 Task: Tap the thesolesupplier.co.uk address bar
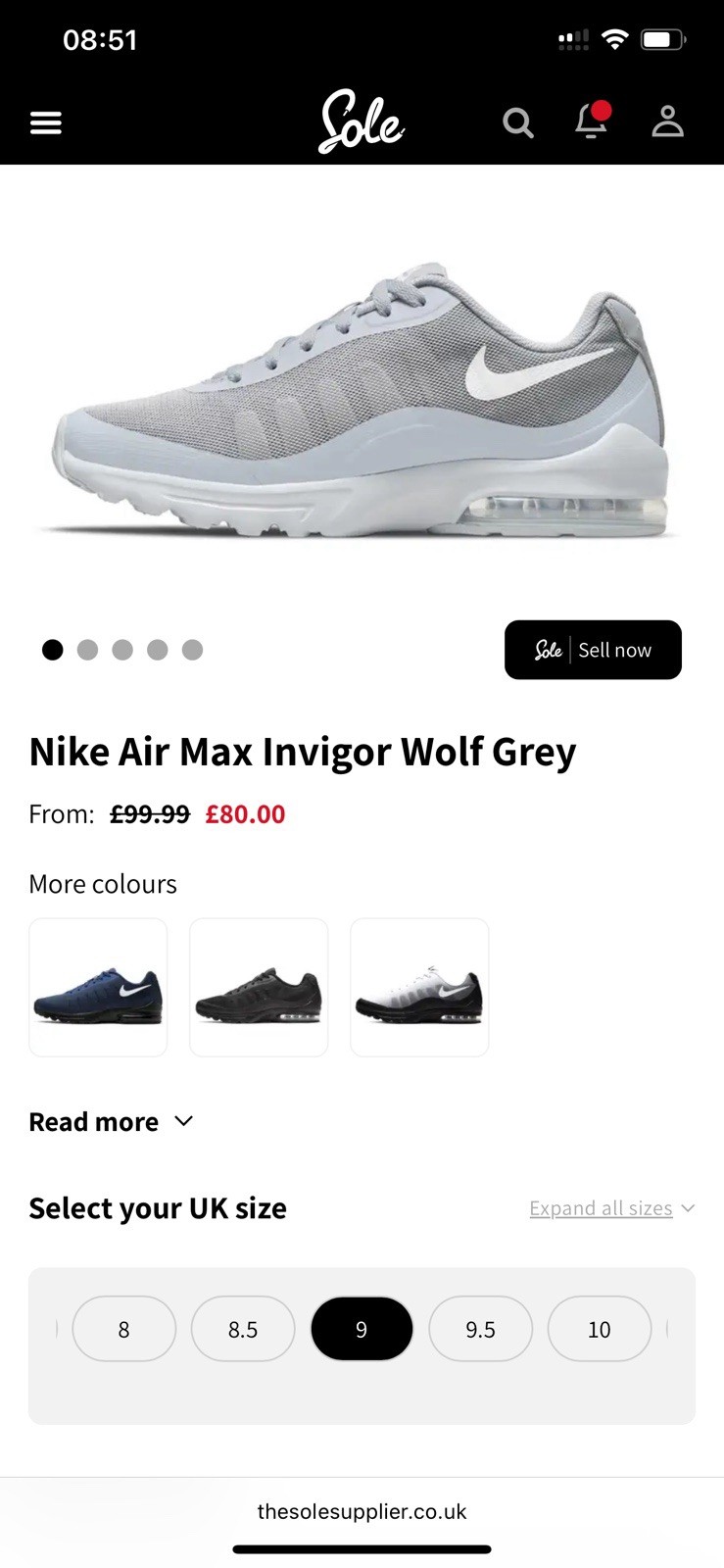pos(362,1511)
